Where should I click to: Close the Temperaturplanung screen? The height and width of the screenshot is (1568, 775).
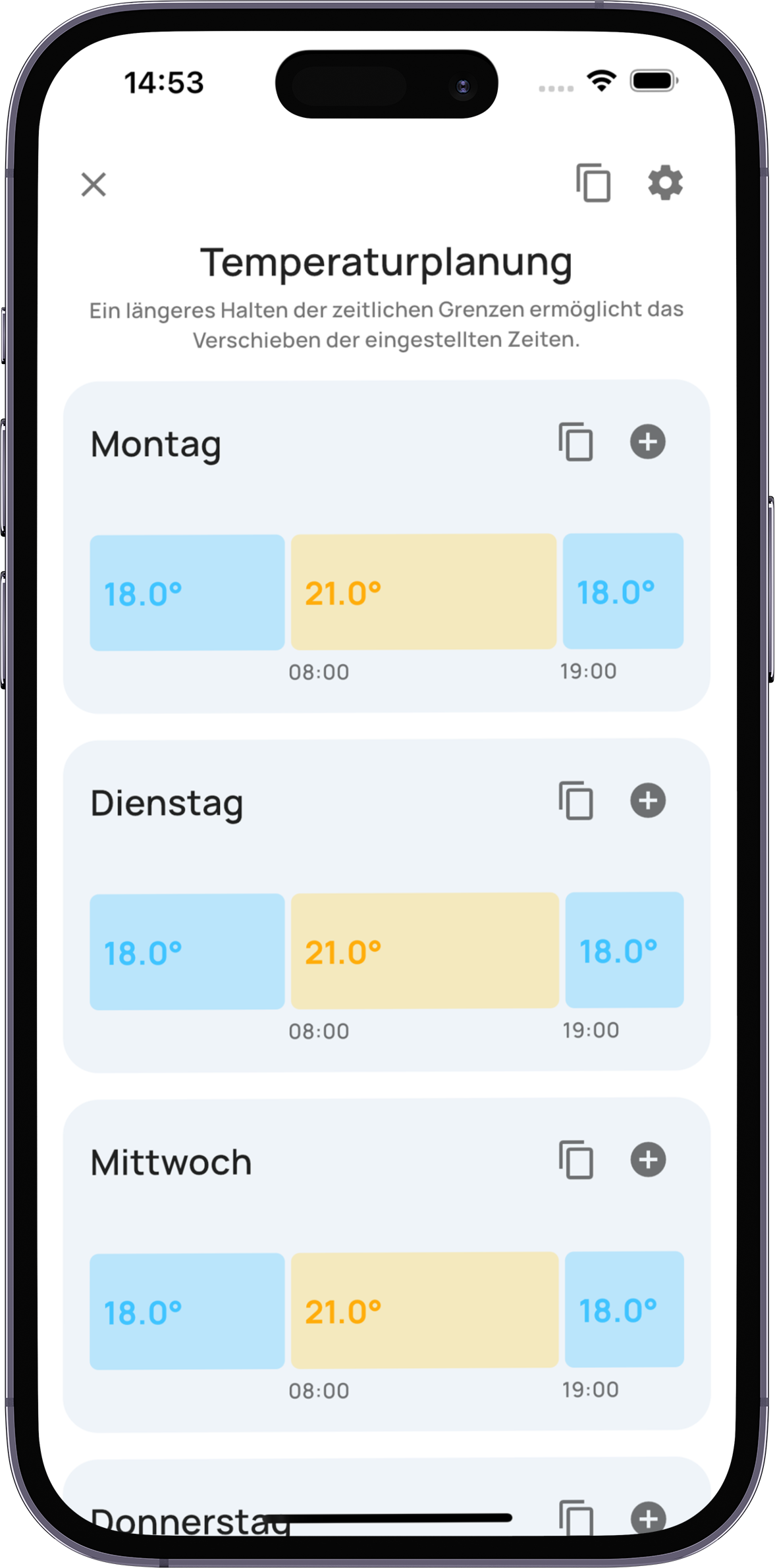pyautogui.click(x=94, y=184)
